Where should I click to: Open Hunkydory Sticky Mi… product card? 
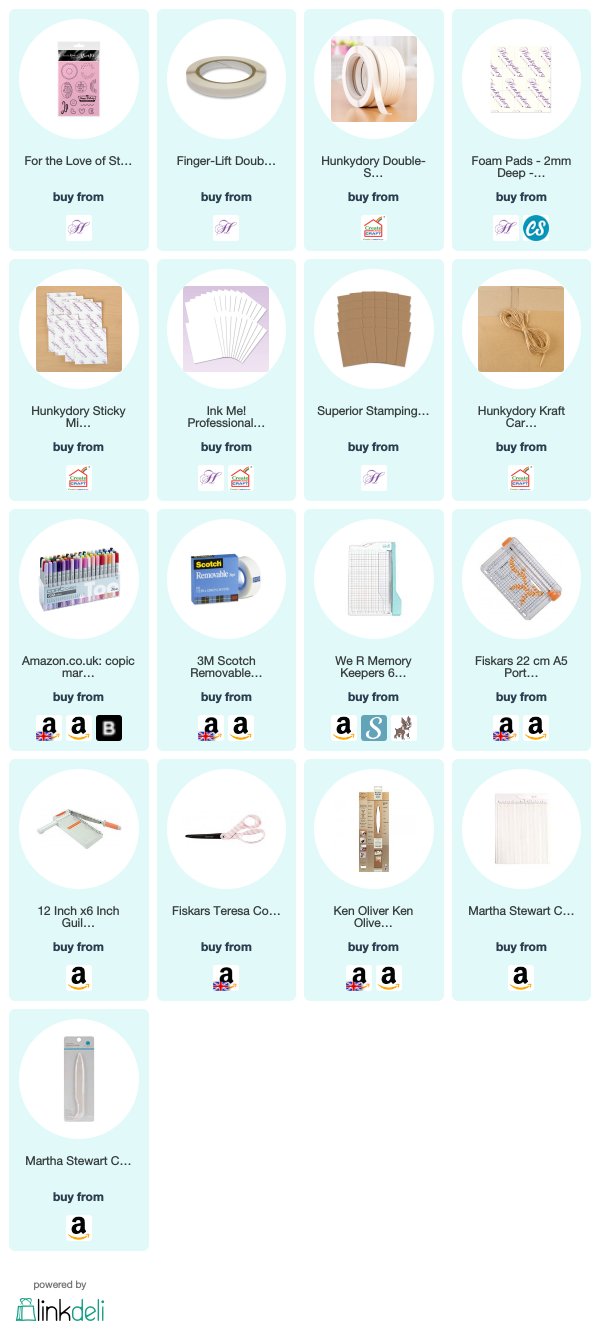[x=79, y=380]
